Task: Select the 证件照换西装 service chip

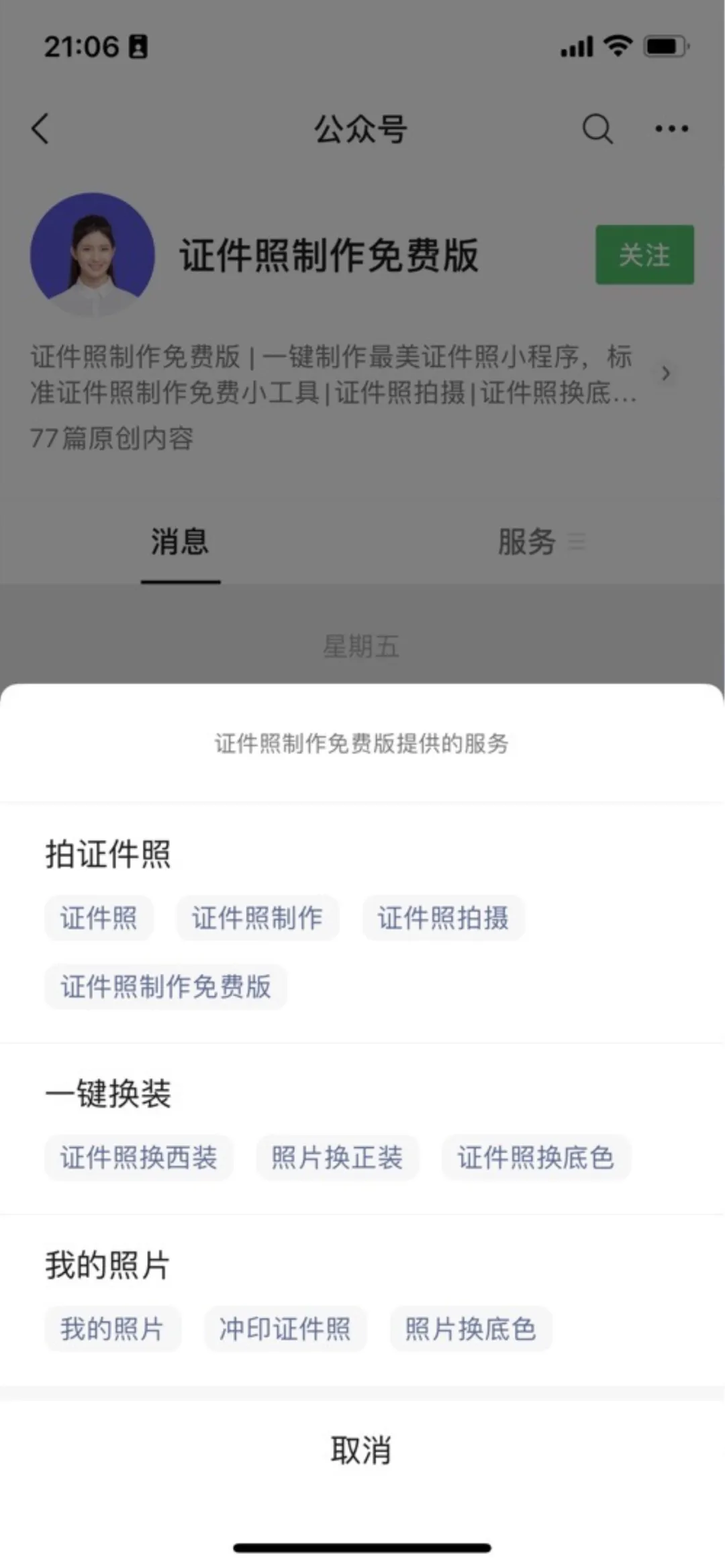Action: pos(139,1157)
